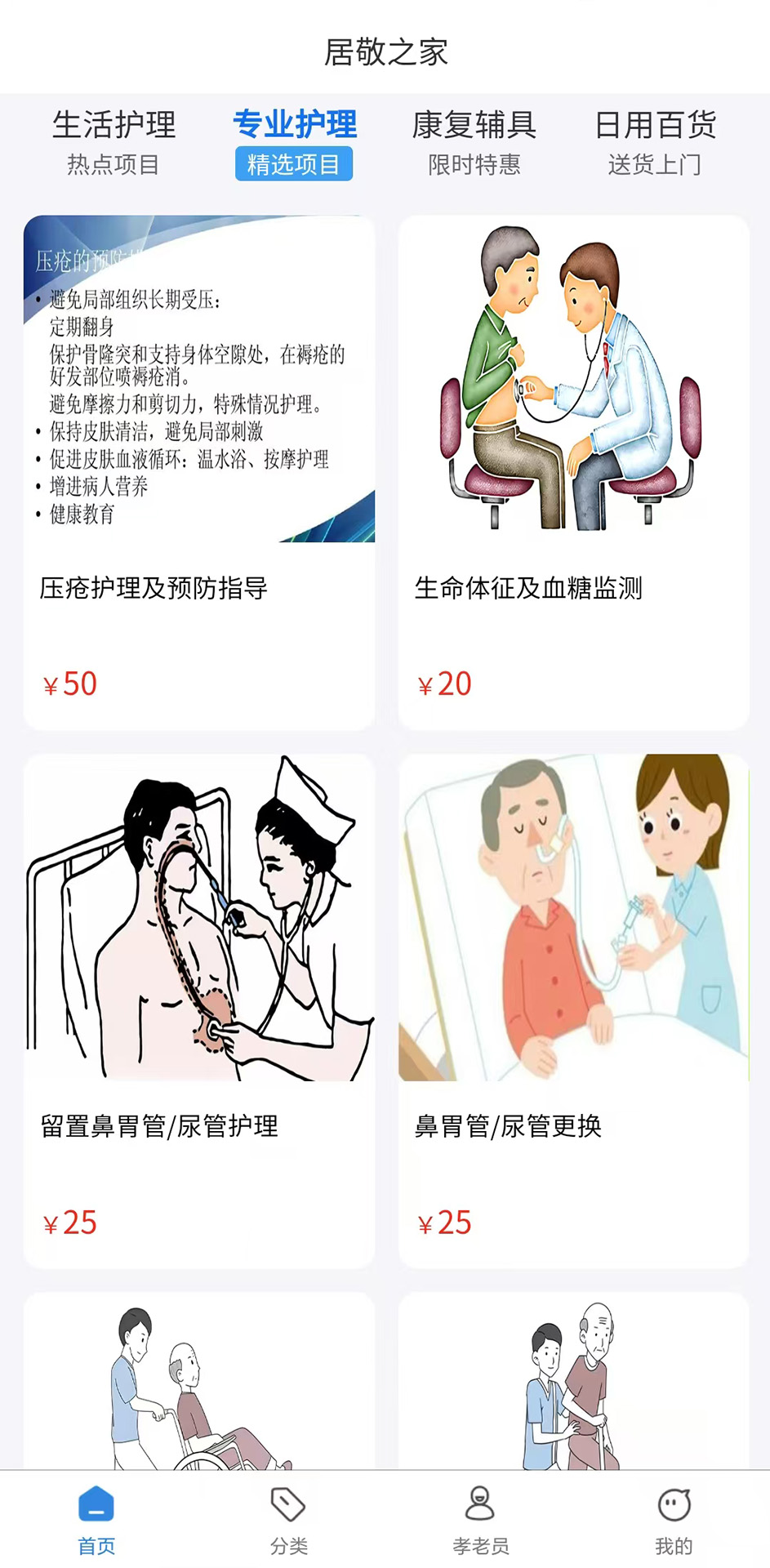Image resolution: width=770 pixels, height=1568 pixels.
Task: Tap the walking assistance thumbnail at bottom right
Action: tap(572, 1380)
